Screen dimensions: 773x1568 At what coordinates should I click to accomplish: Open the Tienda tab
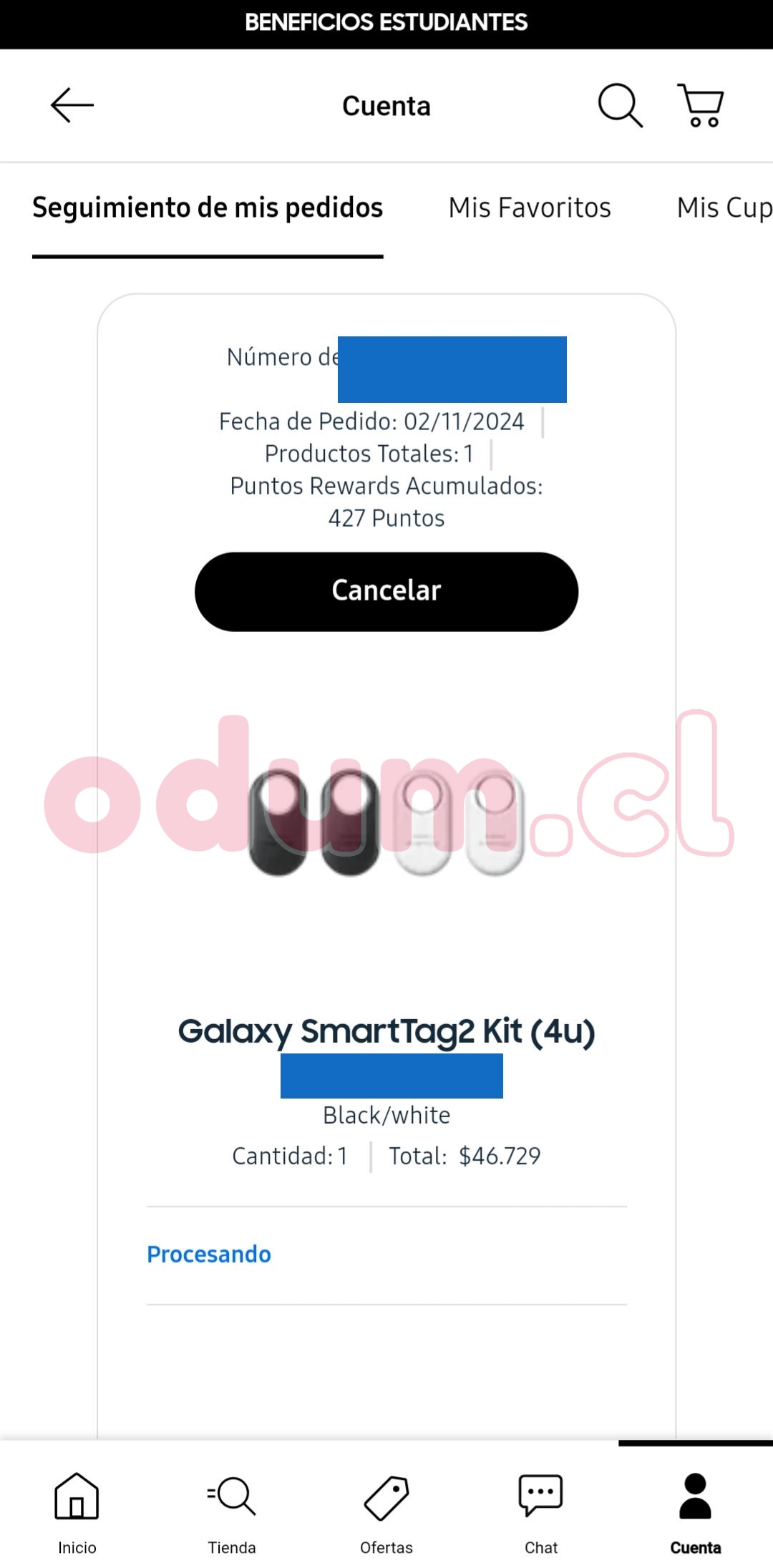pyautogui.click(x=231, y=1511)
